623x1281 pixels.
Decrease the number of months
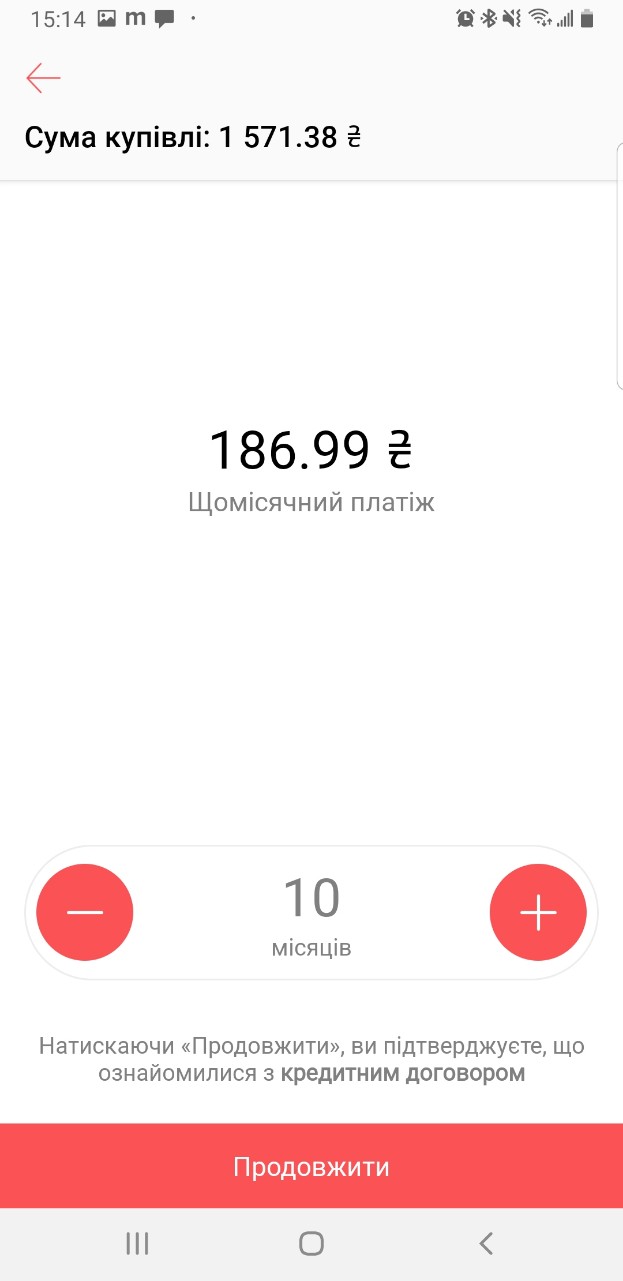[85, 912]
